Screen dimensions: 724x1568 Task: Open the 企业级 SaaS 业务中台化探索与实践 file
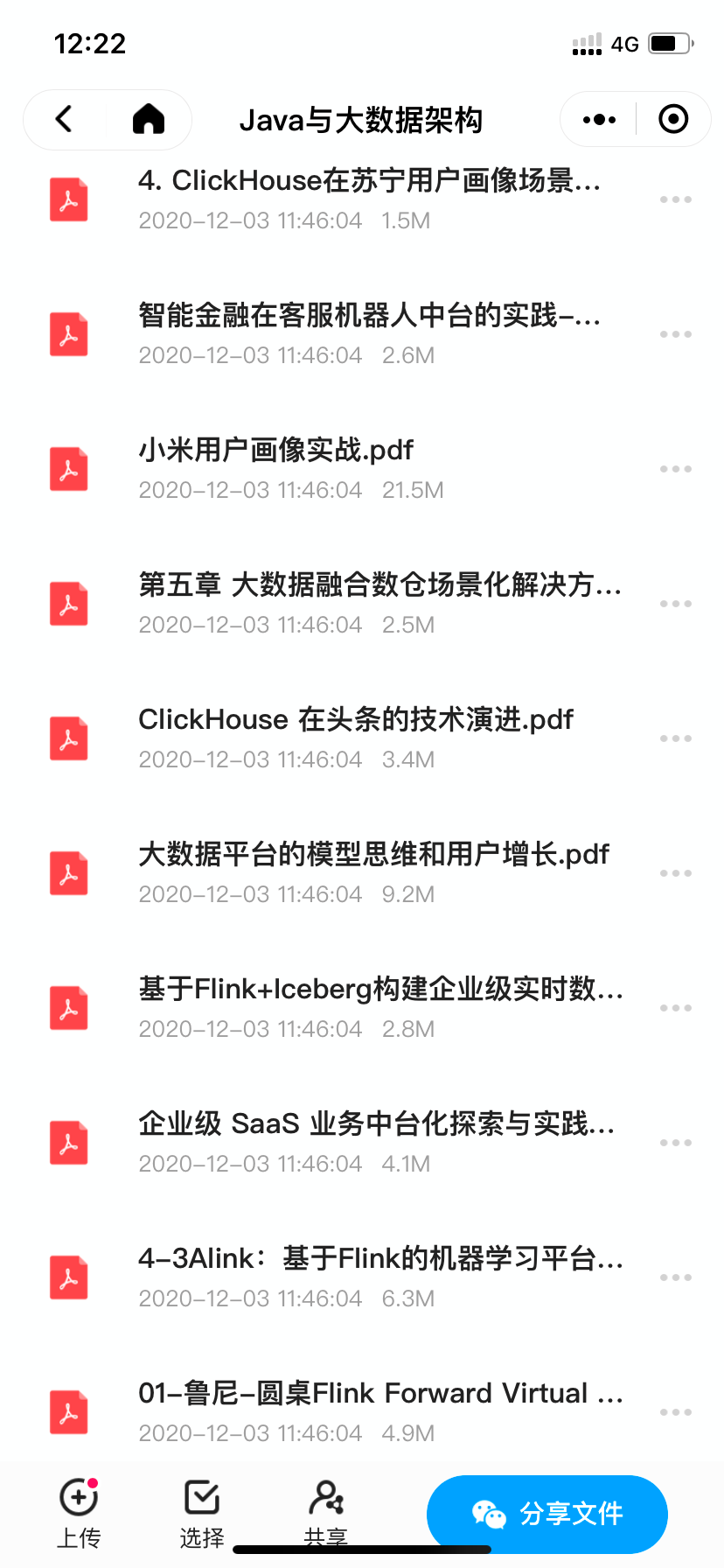tap(376, 1124)
